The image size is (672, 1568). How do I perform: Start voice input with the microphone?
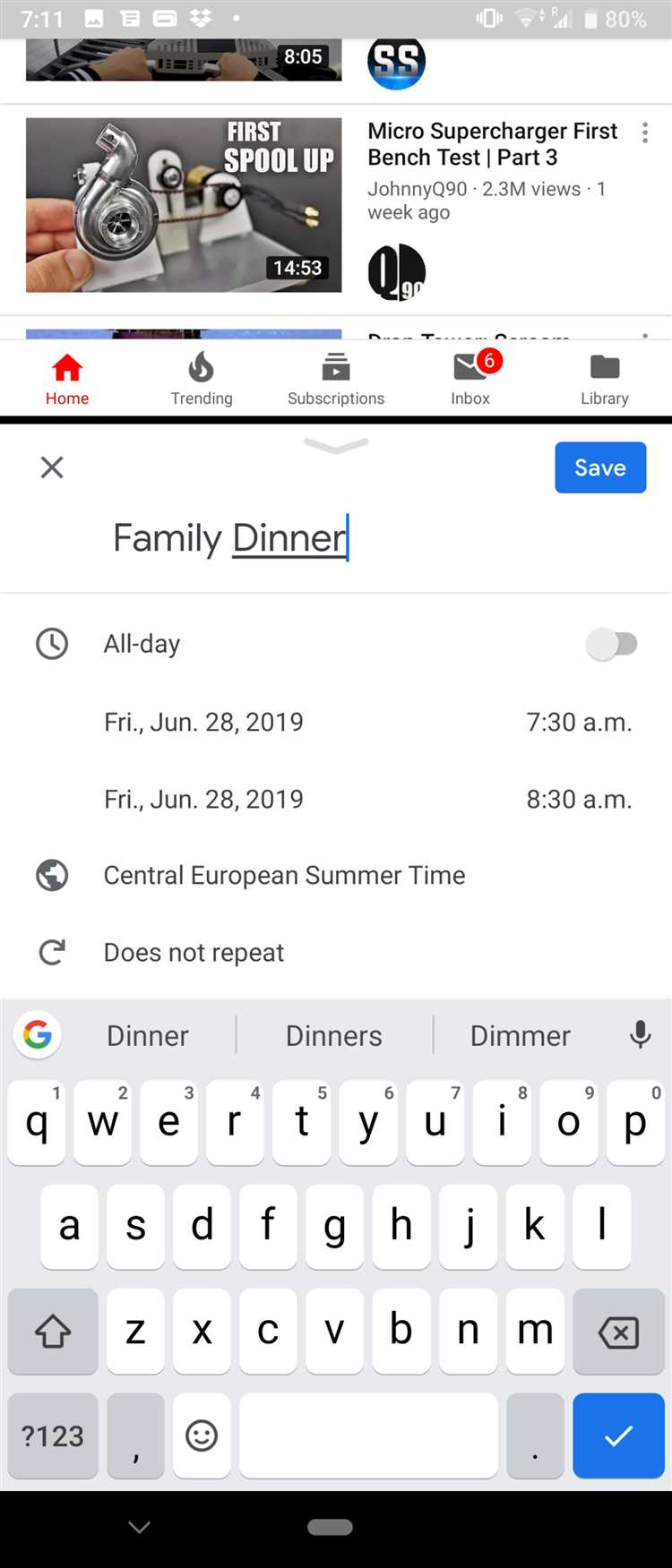(640, 1035)
